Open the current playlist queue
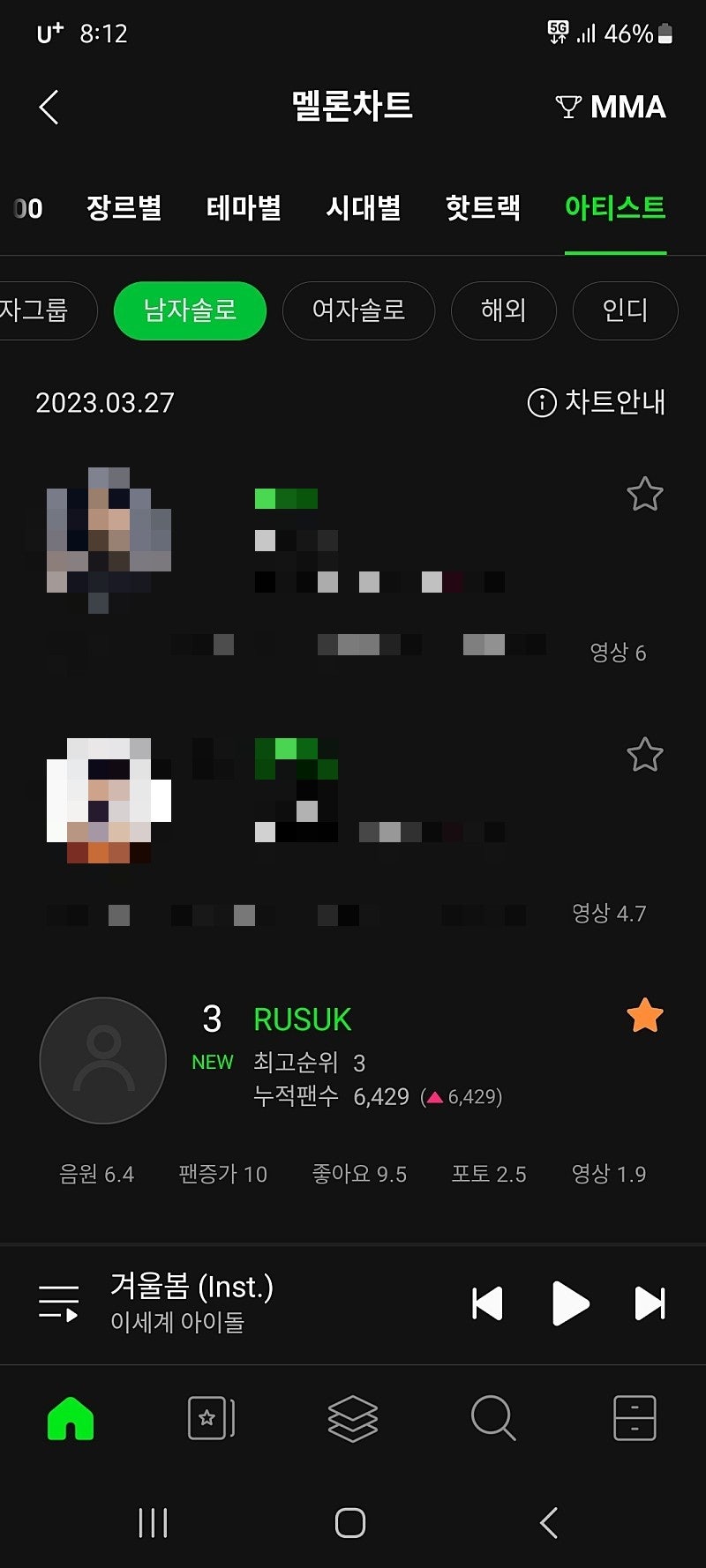The height and width of the screenshot is (1568, 706). (x=59, y=1303)
